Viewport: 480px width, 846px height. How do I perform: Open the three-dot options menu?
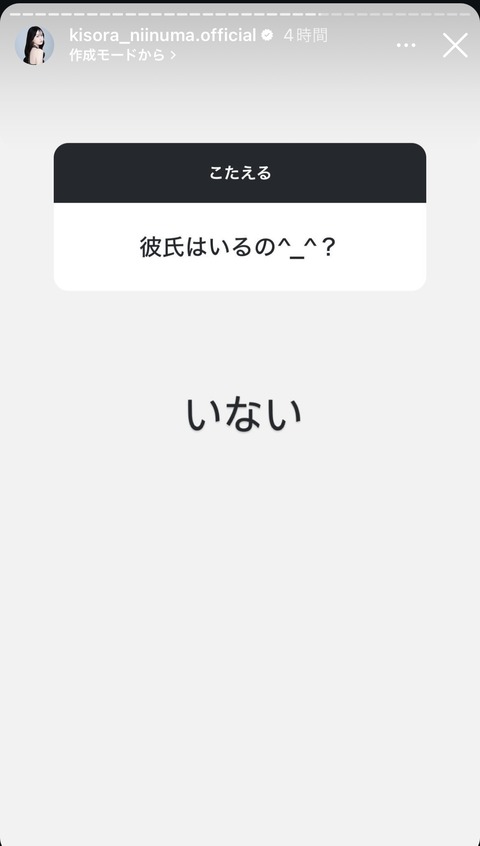coord(406,45)
